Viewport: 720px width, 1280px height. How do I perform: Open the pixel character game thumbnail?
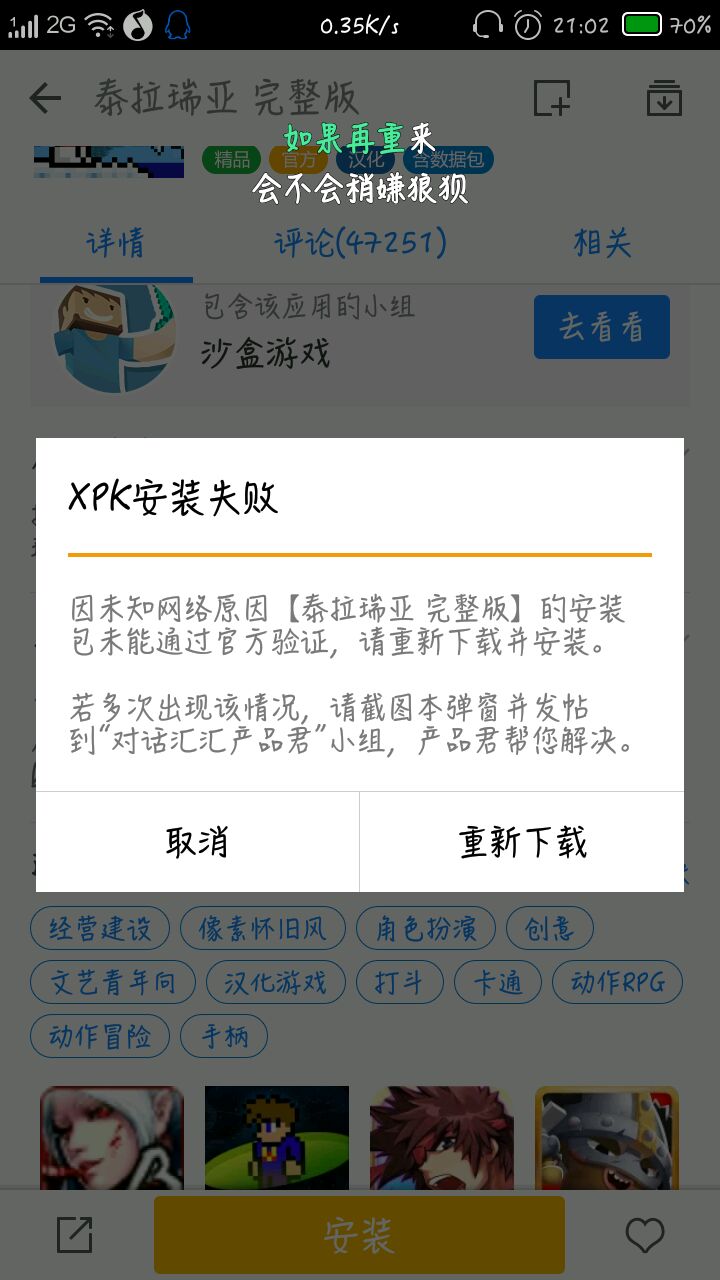277,1136
